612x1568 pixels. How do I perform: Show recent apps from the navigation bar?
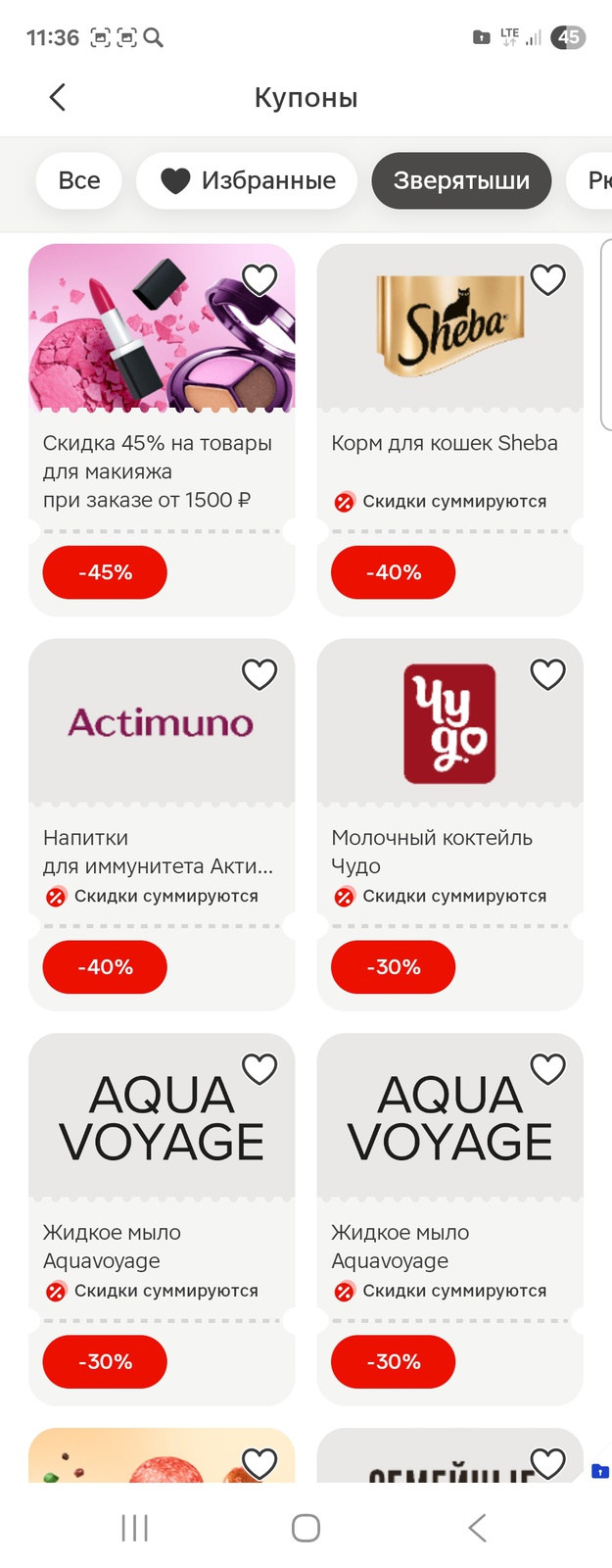pyautogui.click(x=134, y=1527)
